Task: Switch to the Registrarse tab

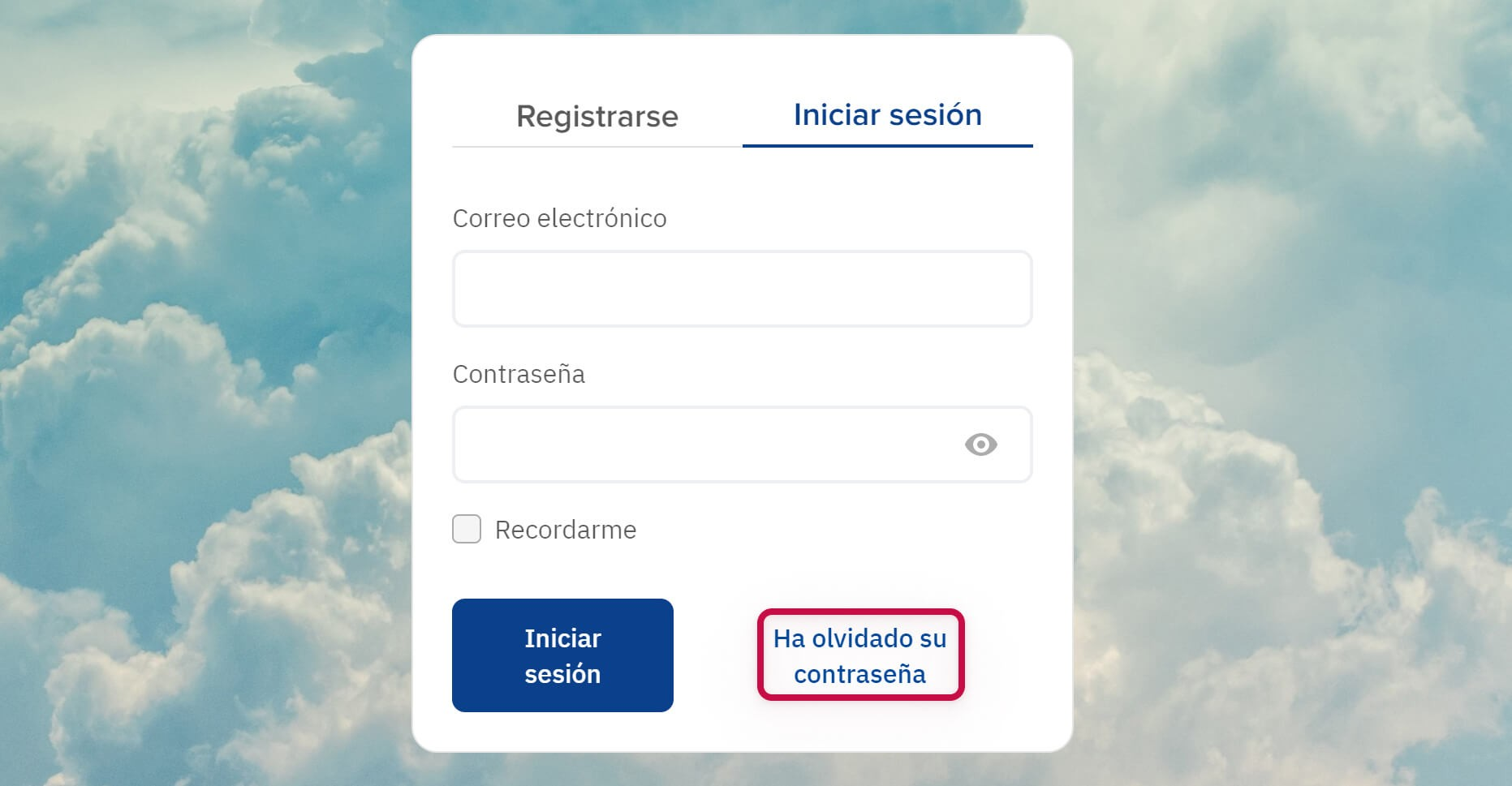Action: [x=597, y=116]
